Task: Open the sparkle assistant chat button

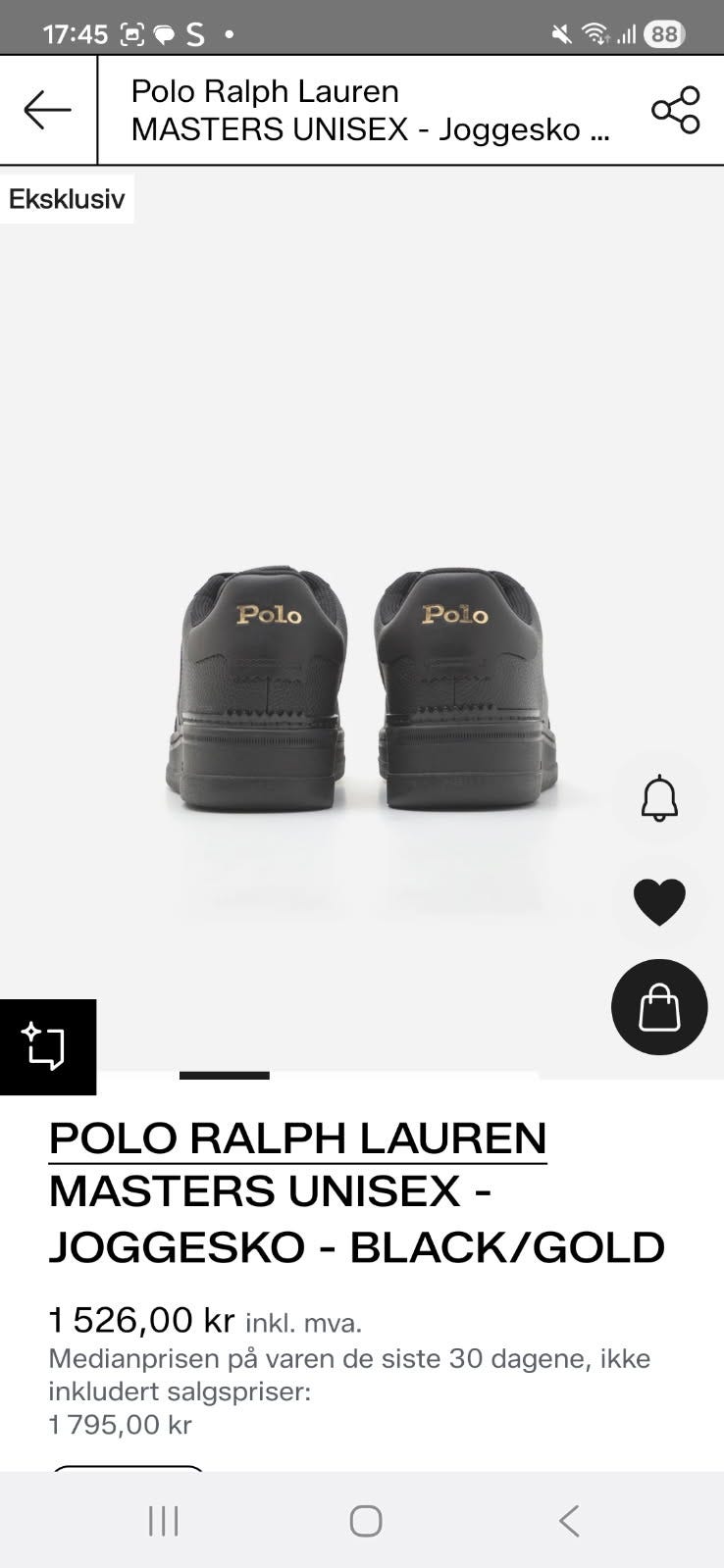Action: (47, 1046)
